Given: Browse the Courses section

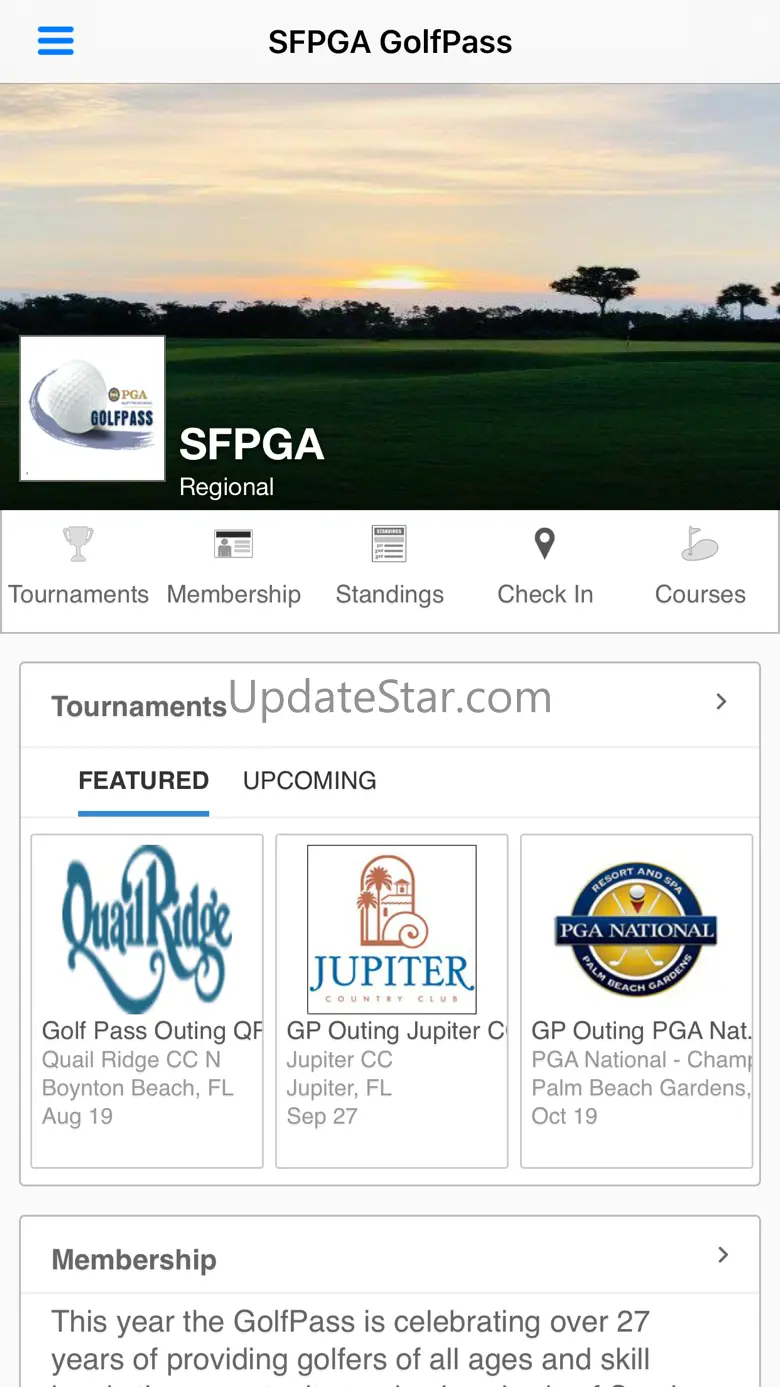Looking at the screenshot, I should (700, 567).
